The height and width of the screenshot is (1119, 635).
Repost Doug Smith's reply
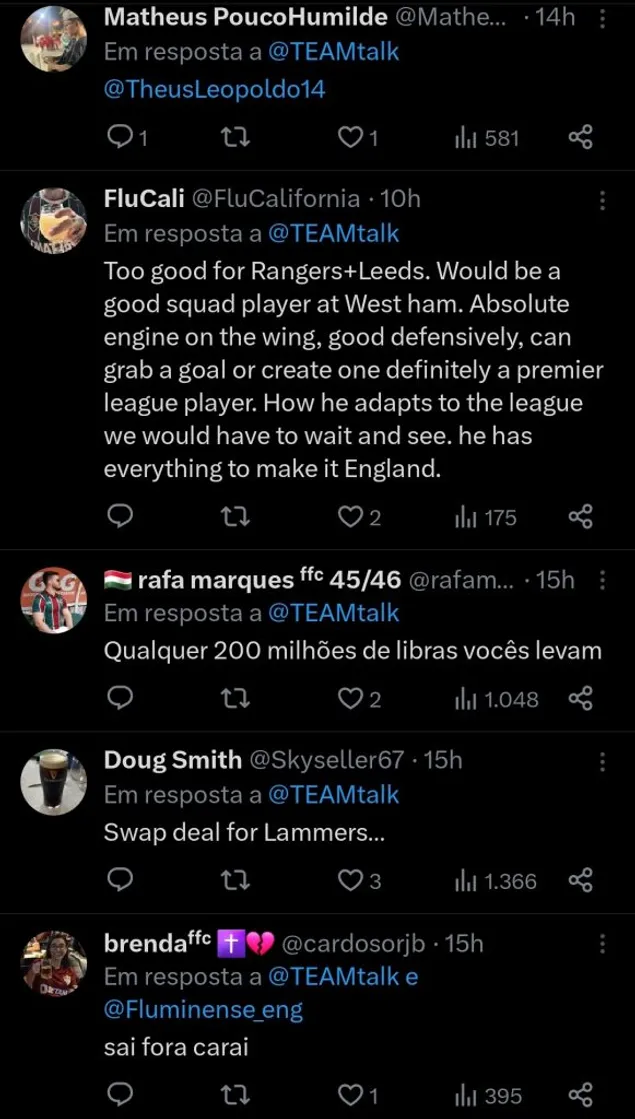[234, 881]
